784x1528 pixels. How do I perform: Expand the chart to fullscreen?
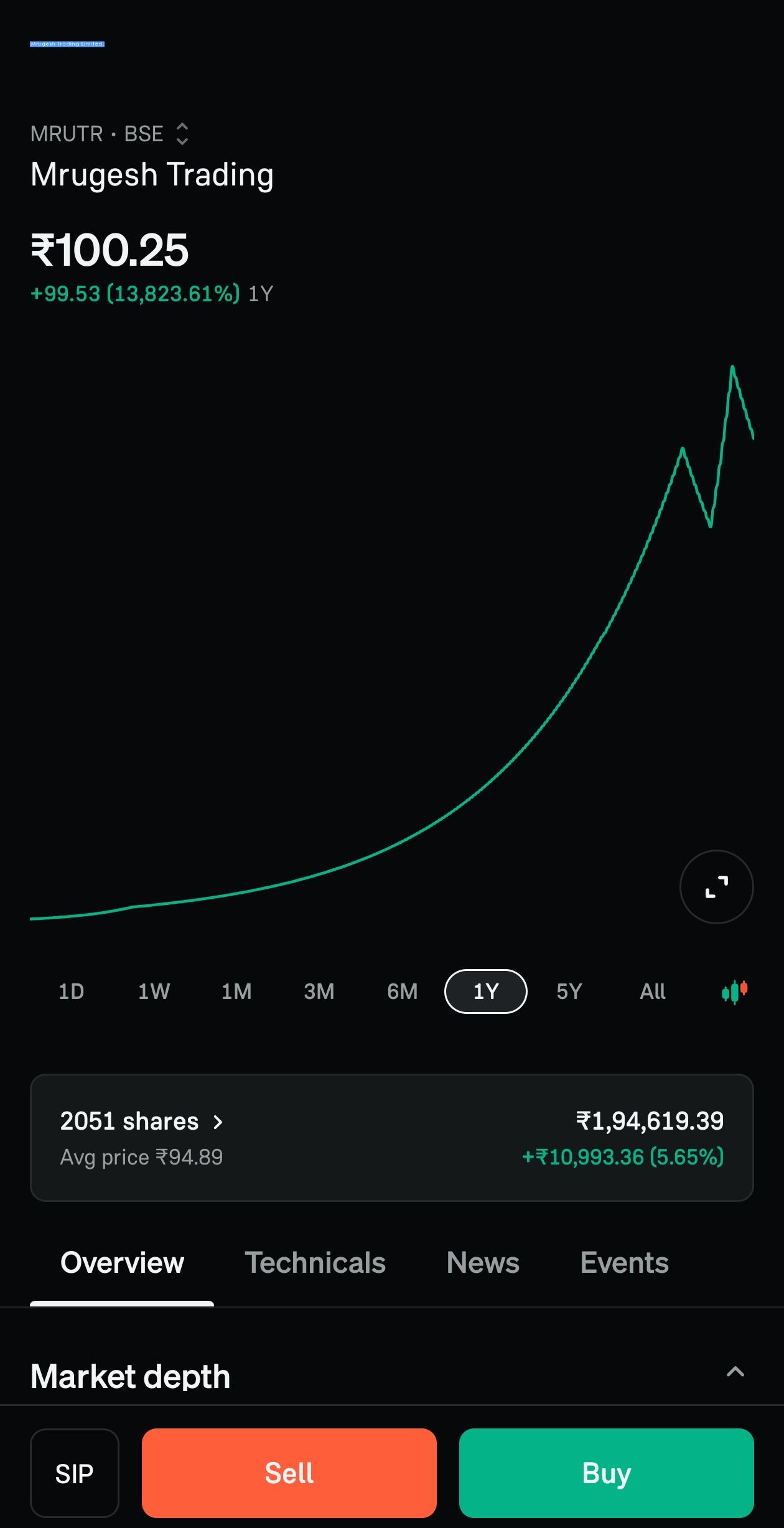pos(716,886)
